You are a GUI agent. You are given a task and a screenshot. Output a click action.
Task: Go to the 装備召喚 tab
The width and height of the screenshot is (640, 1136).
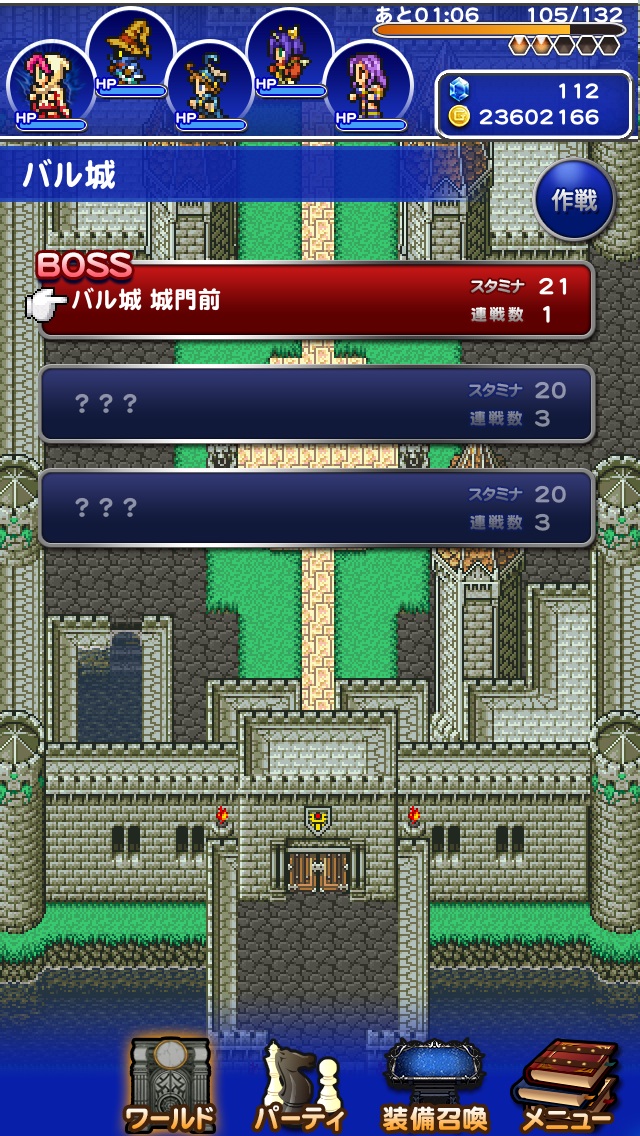434,1085
